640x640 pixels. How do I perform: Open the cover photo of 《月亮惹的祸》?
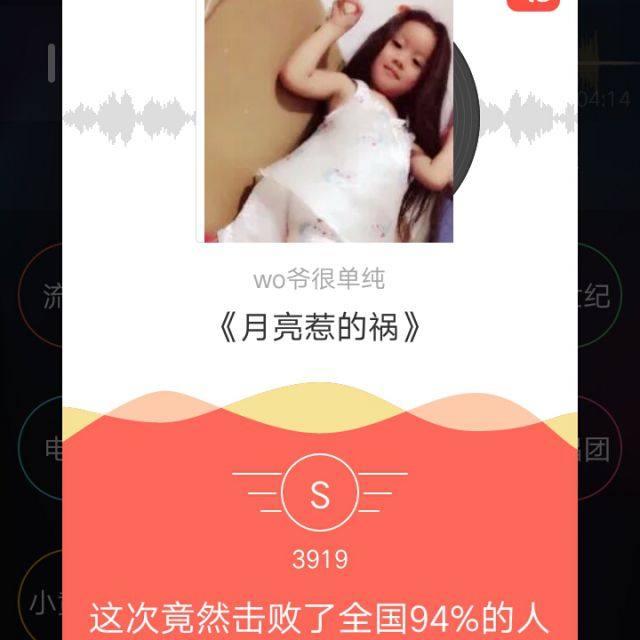[x=328, y=120]
